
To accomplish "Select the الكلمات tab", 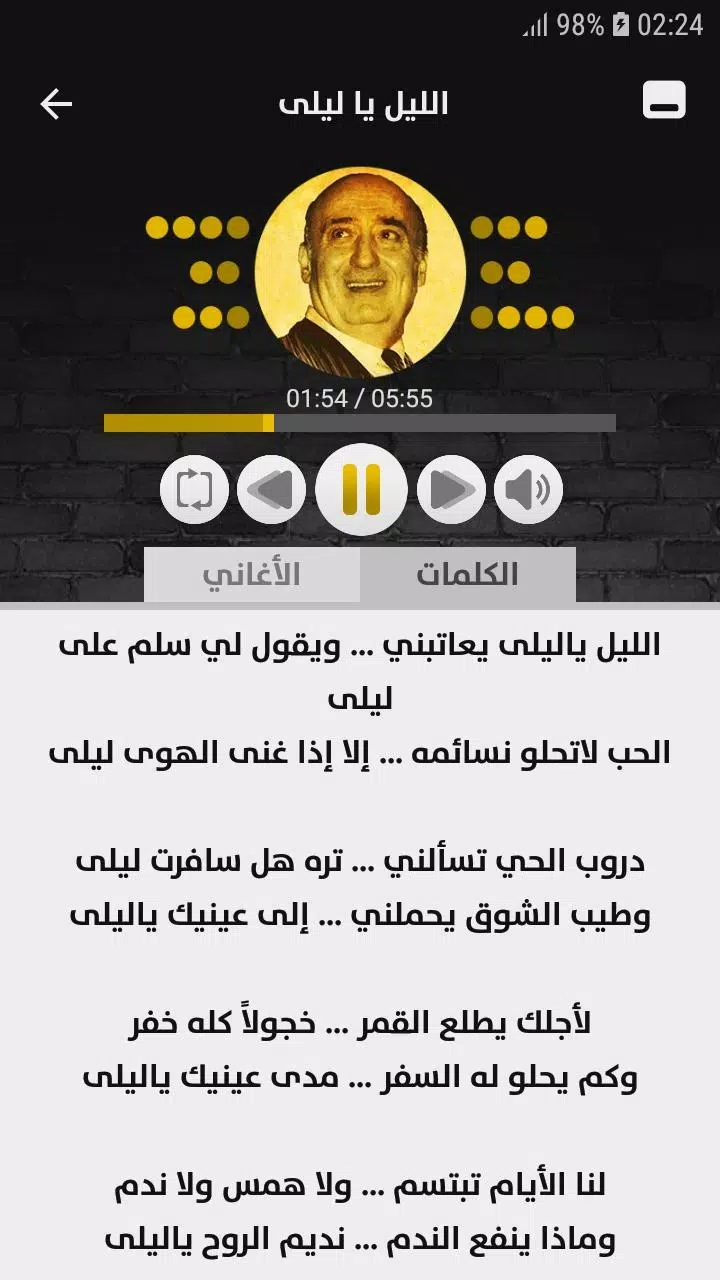I will point(467,575).
